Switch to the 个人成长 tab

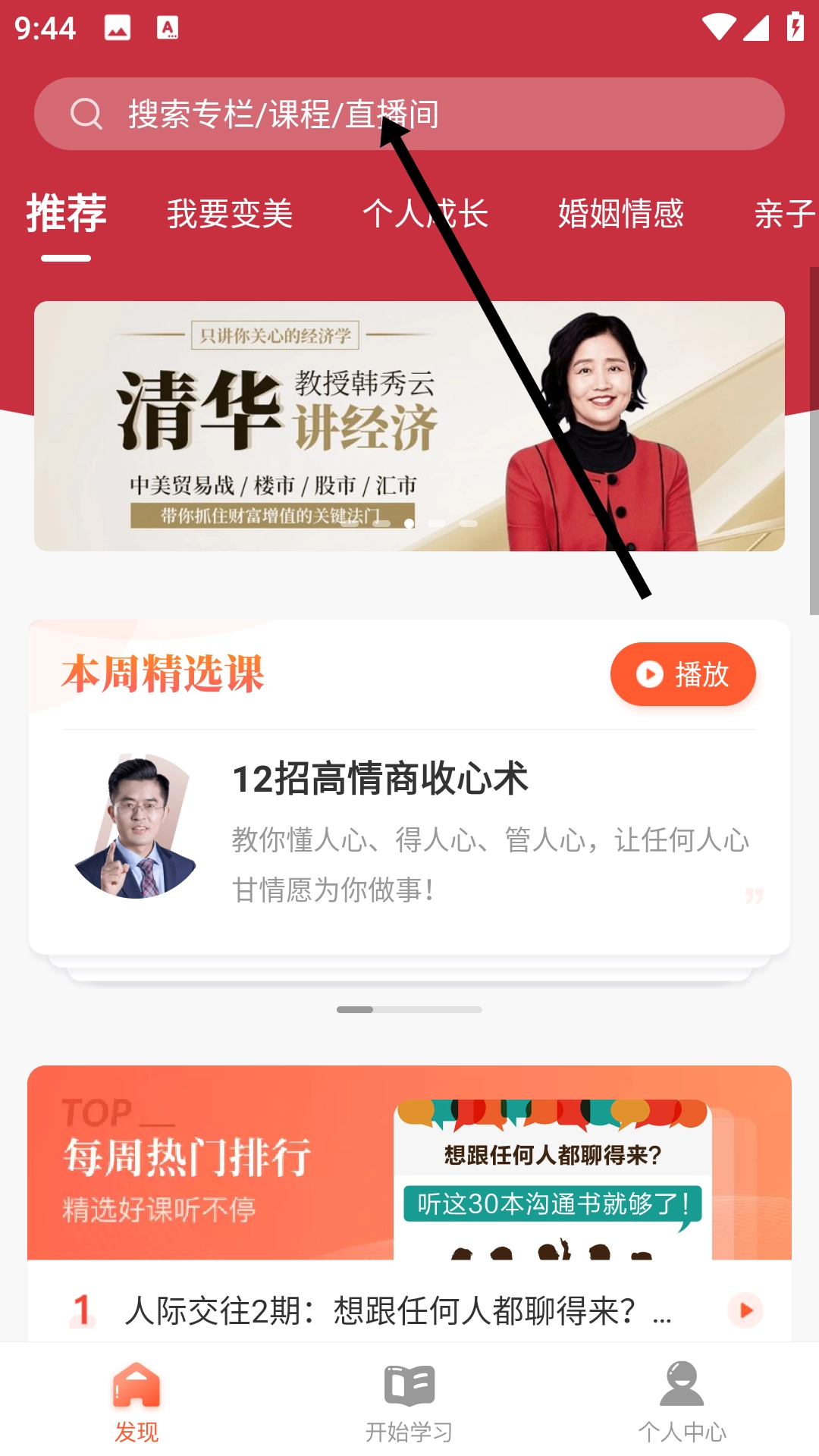pyautogui.click(x=425, y=214)
